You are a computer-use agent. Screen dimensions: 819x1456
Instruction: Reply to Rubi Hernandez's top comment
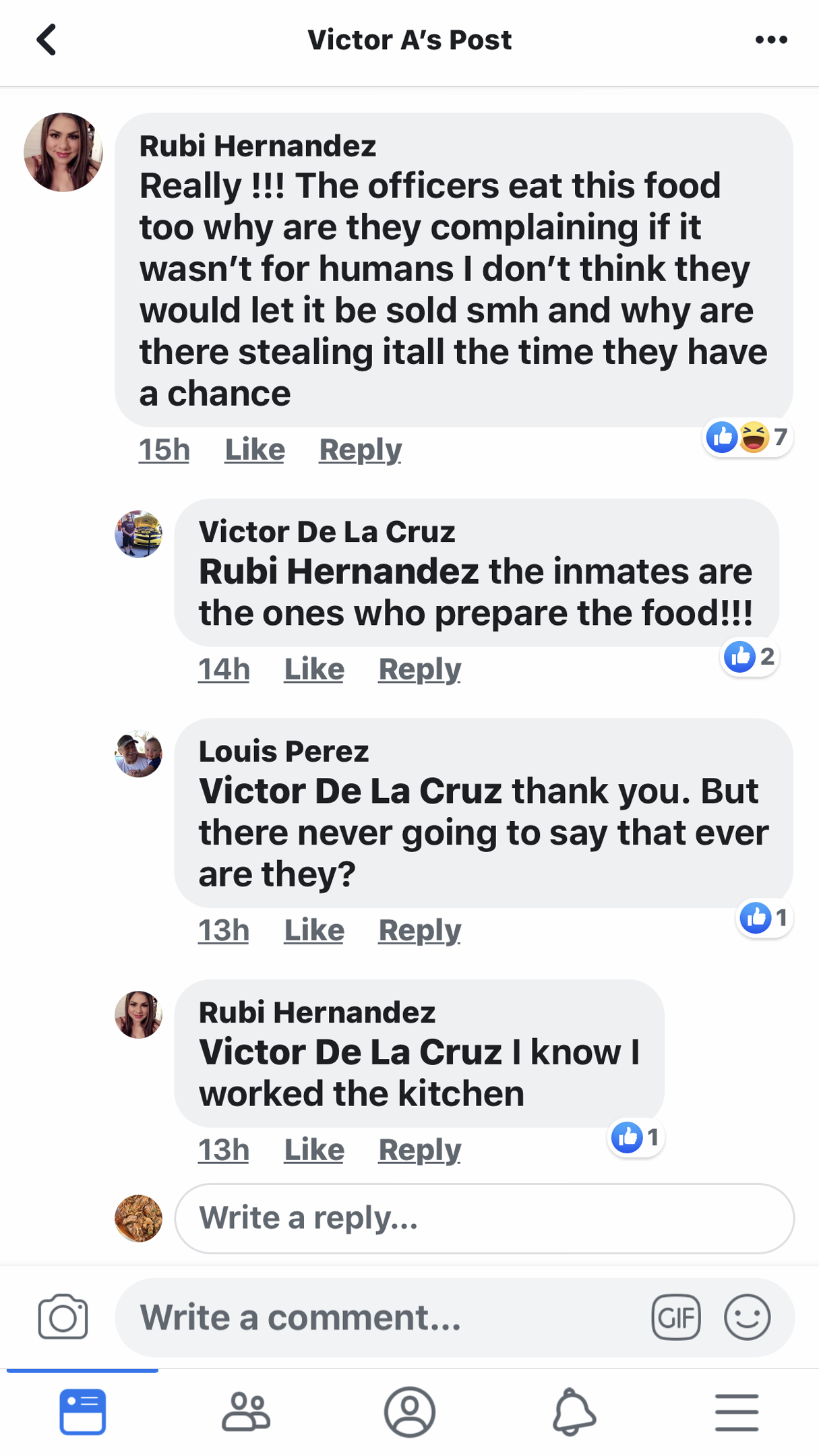pyautogui.click(x=360, y=450)
